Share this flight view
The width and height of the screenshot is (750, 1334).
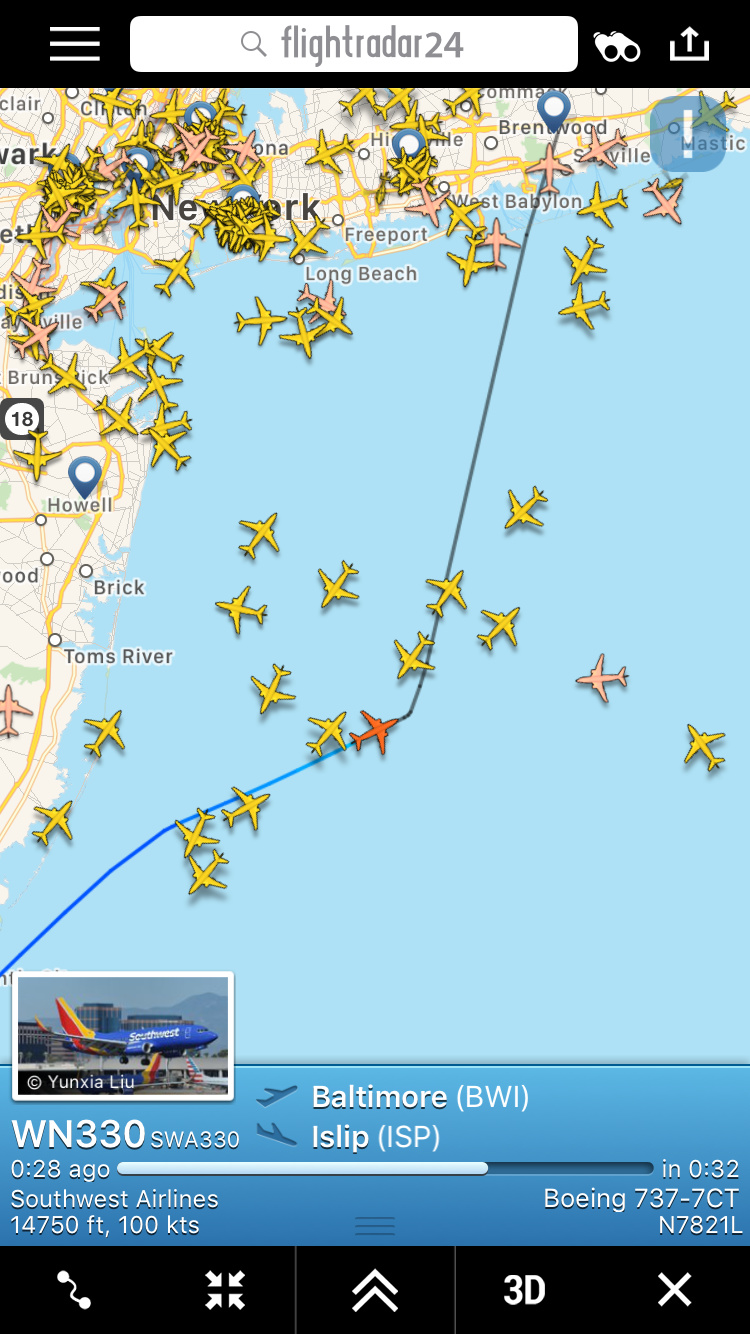coord(689,44)
